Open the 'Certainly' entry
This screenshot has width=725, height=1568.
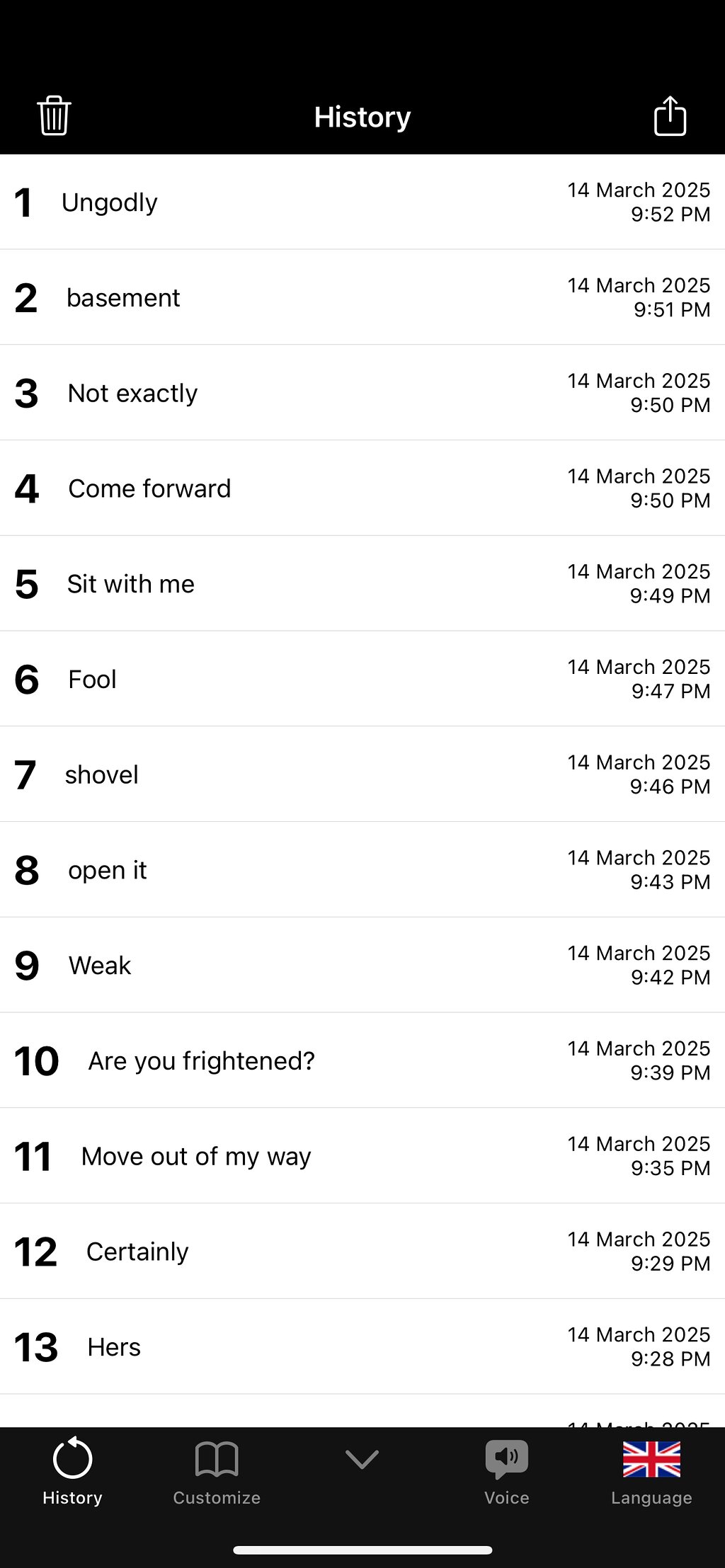(x=362, y=1252)
